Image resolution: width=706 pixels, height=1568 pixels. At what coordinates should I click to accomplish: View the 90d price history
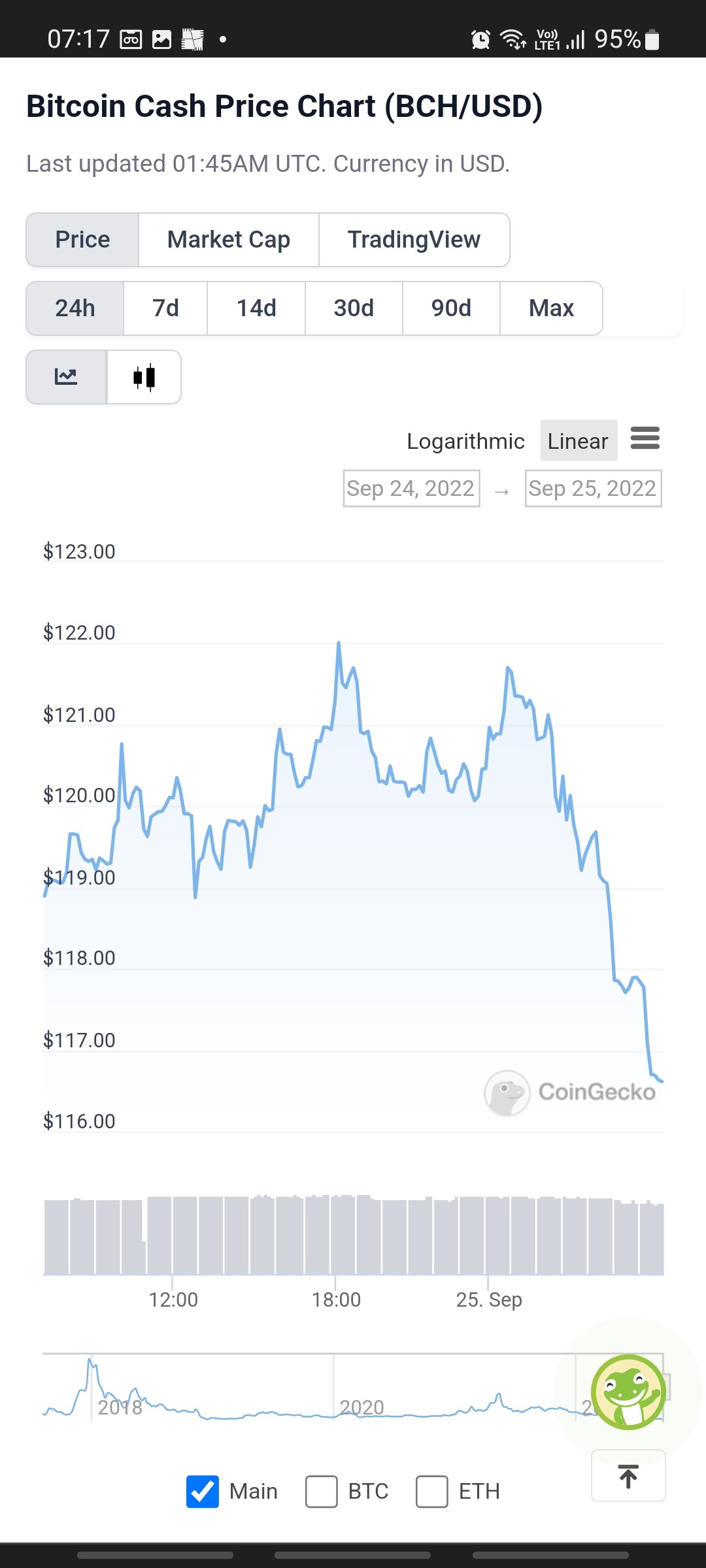pyautogui.click(x=451, y=308)
